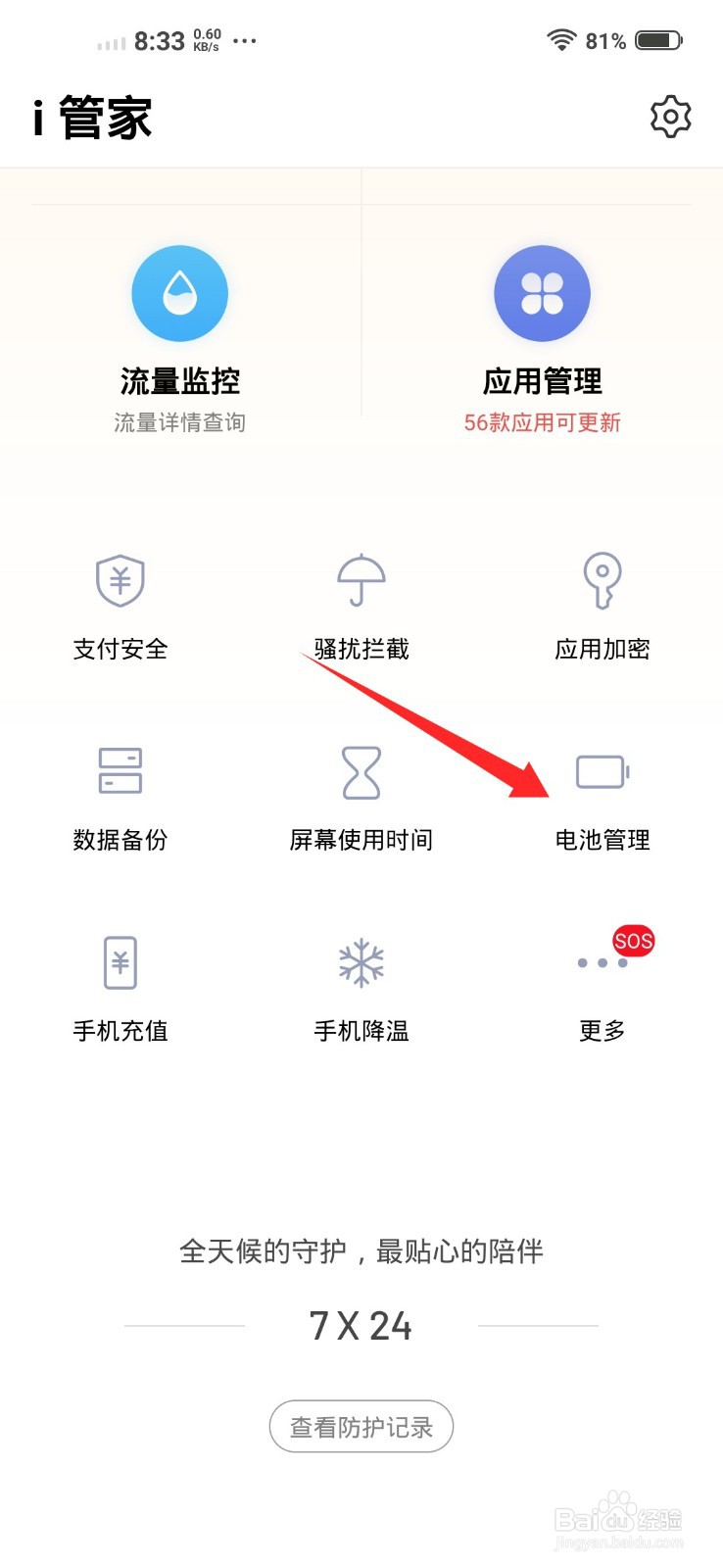The image size is (723, 1568).
Task: Tap the 7 X 24 banner text
Action: click(361, 1325)
